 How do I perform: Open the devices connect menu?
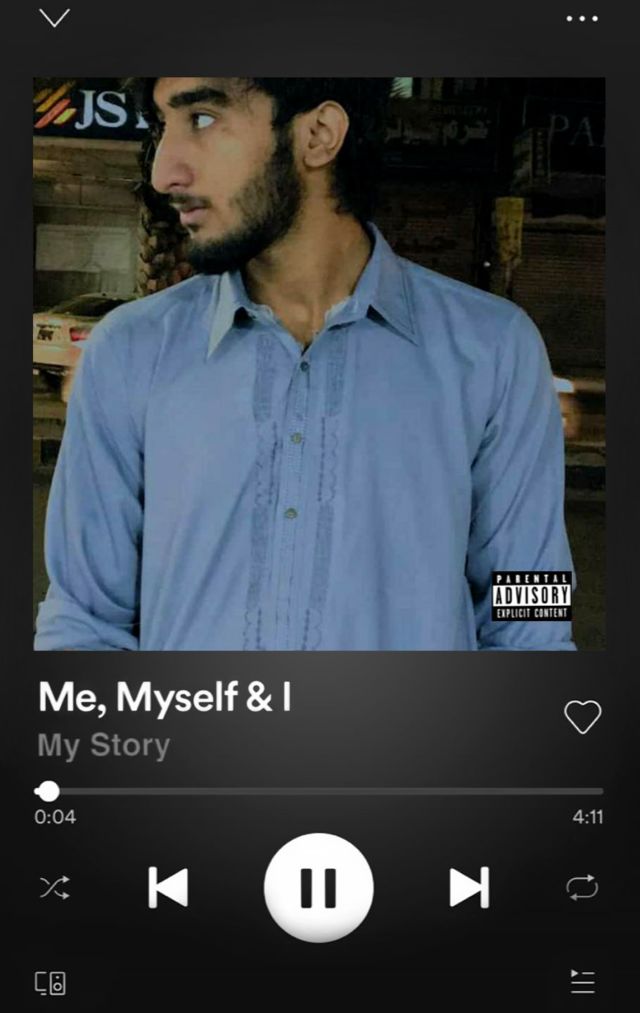pos(50,982)
